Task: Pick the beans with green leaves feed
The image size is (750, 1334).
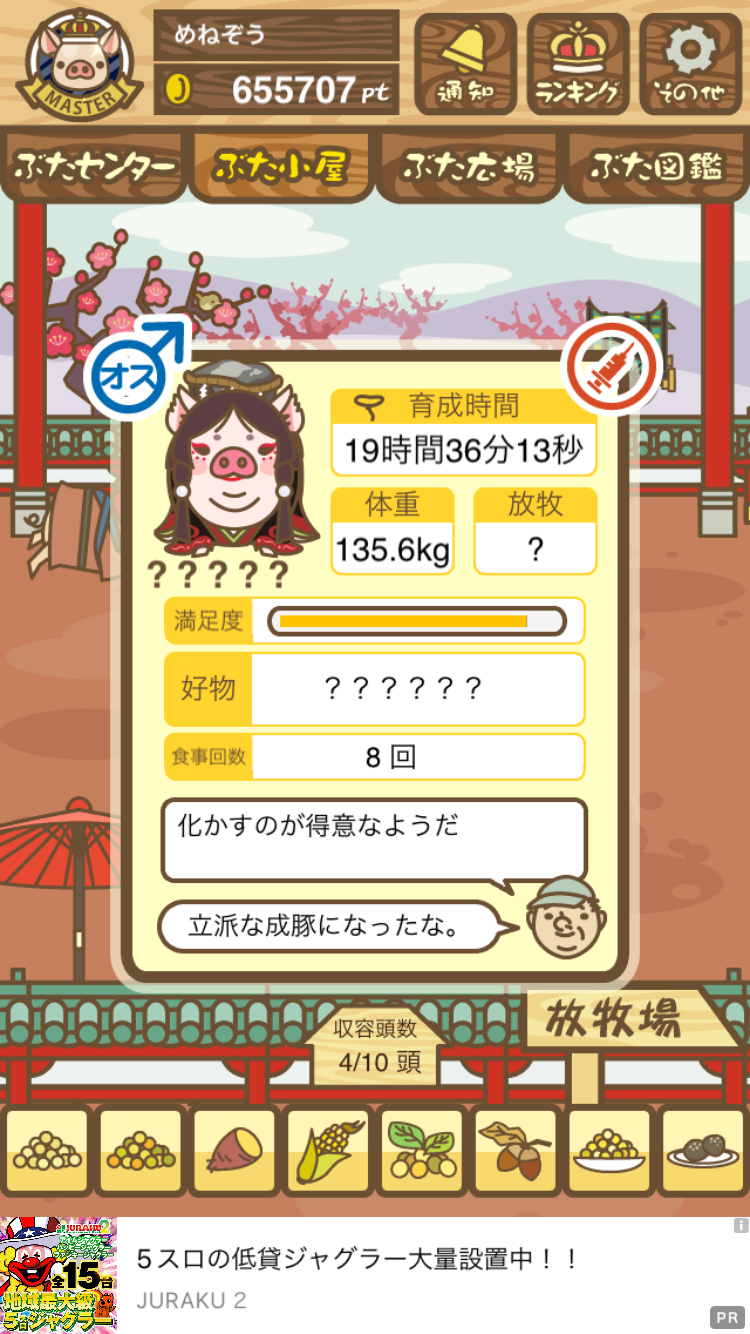Action: coord(421,1152)
